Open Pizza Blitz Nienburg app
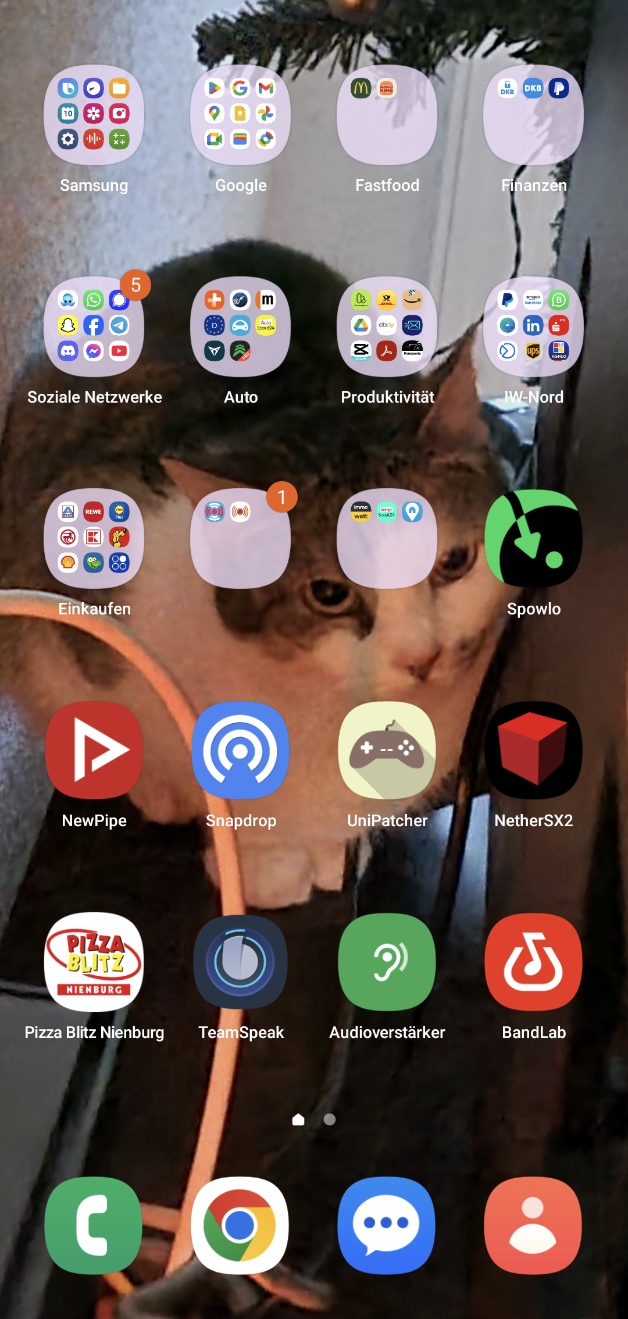Viewport: 628px width, 1319px height. click(x=94, y=962)
